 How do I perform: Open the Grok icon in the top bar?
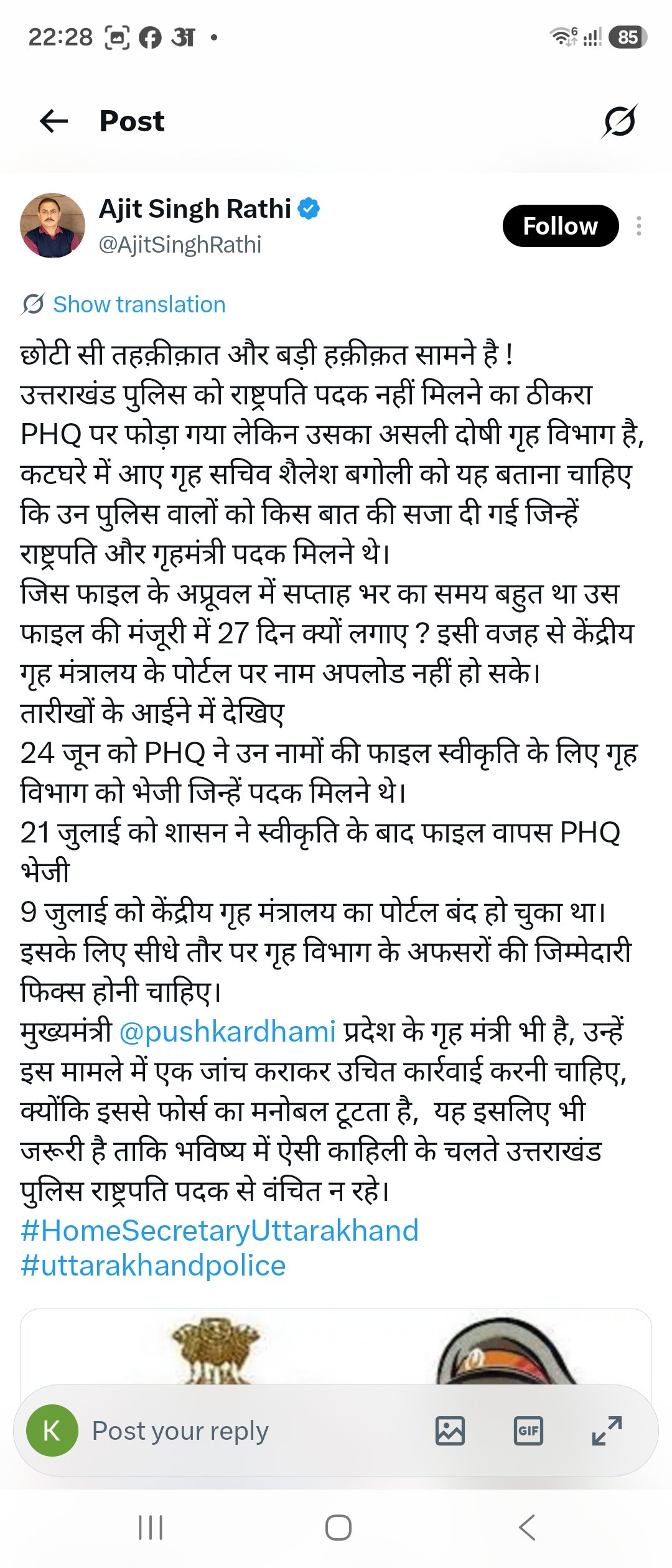(620, 121)
